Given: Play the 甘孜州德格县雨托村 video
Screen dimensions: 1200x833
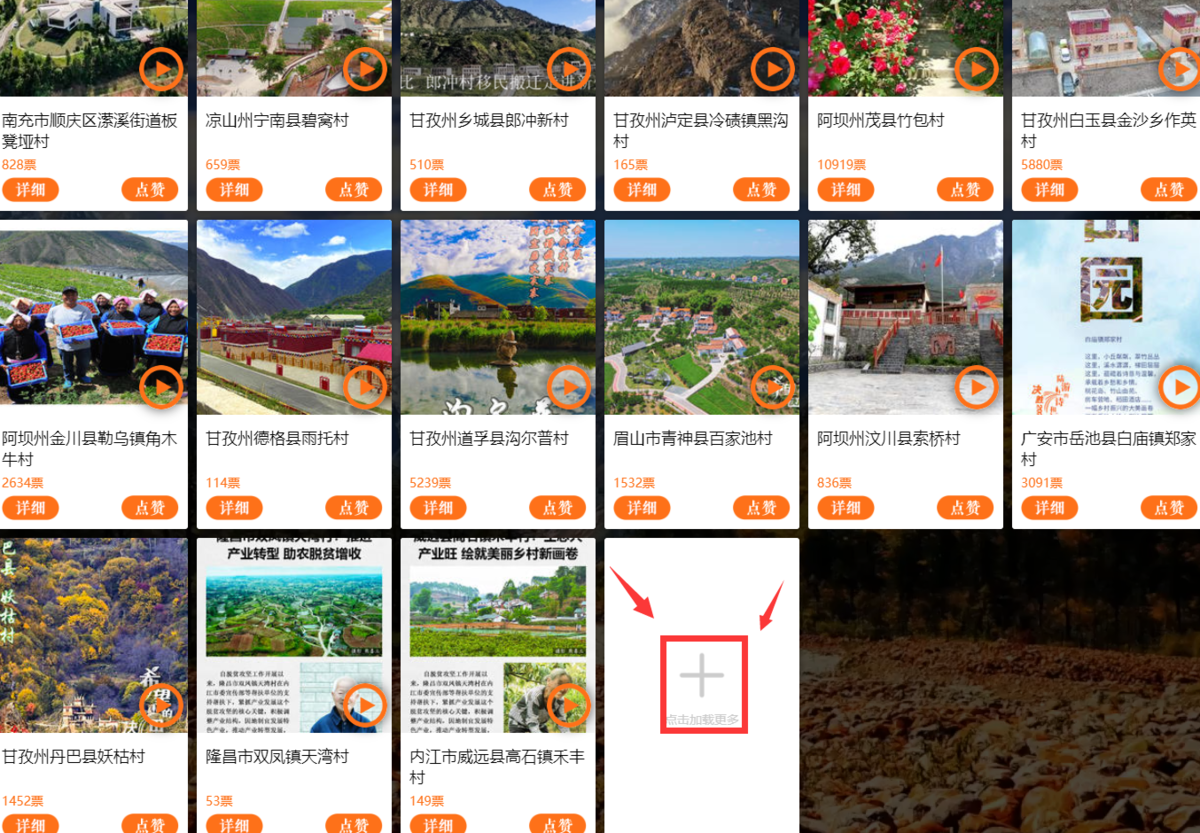Looking at the screenshot, I should coord(365,387).
